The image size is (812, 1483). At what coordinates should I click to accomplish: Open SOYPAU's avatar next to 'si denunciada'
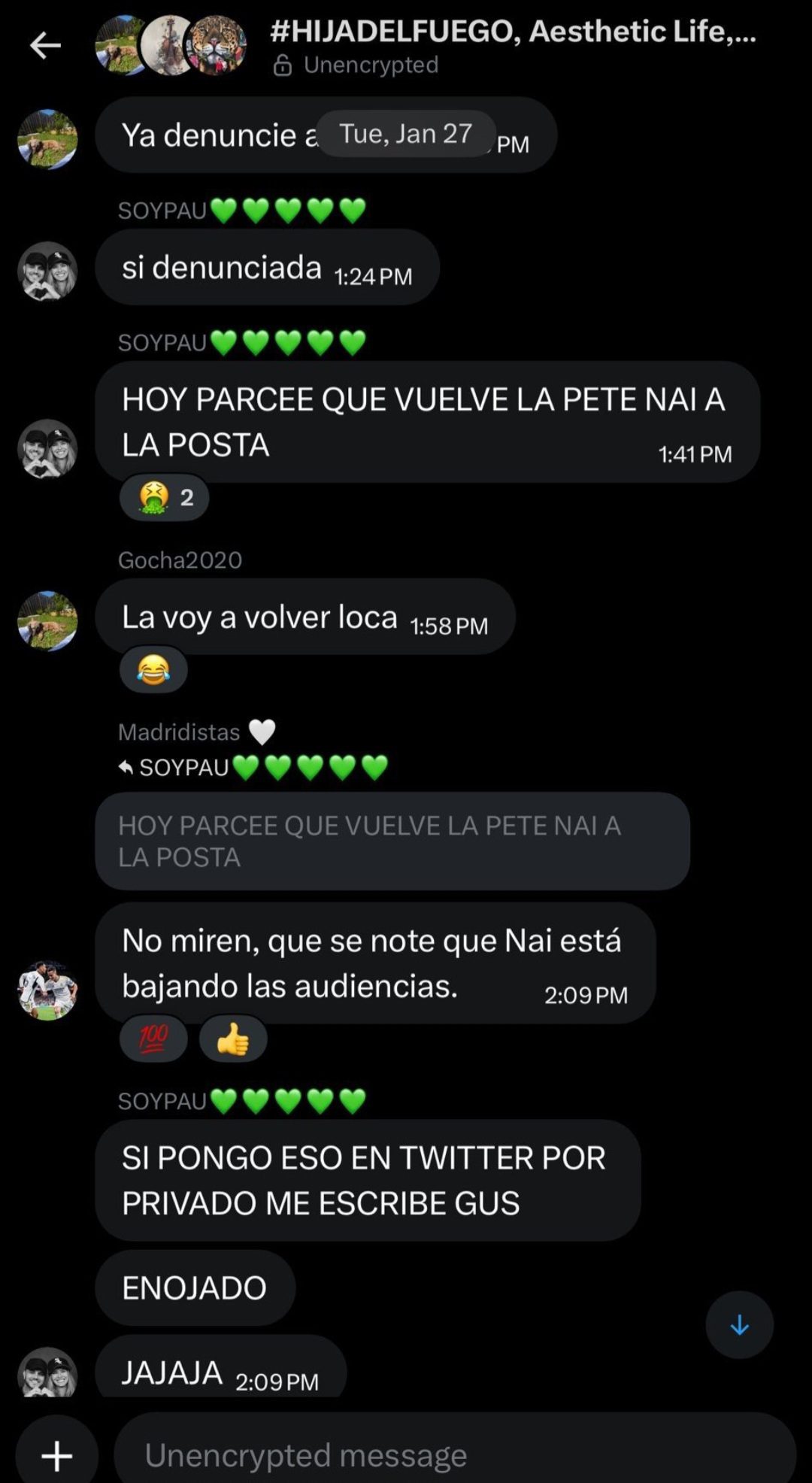point(47,271)
